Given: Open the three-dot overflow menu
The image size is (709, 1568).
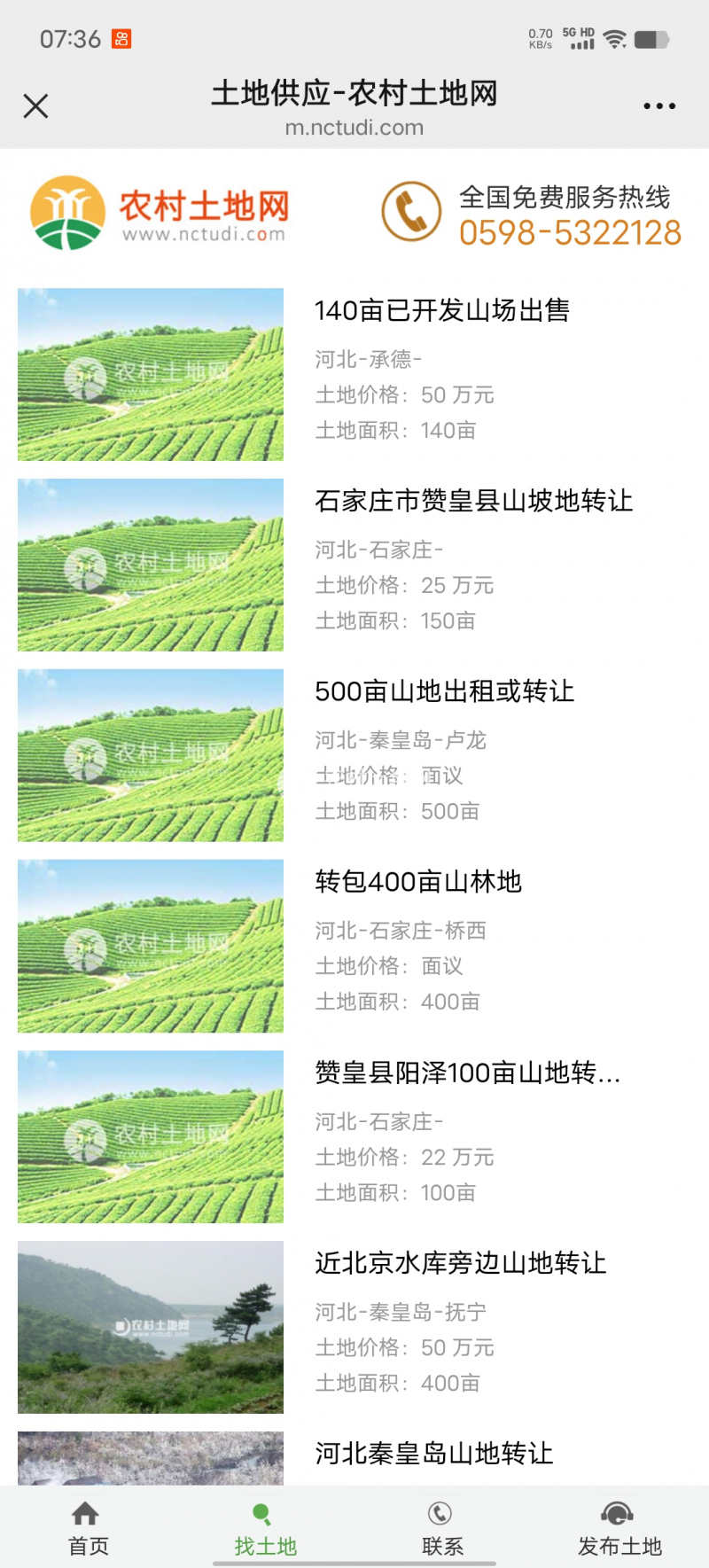Looking at the screenshot, I should pyautogui.click(x=658, y=106).
